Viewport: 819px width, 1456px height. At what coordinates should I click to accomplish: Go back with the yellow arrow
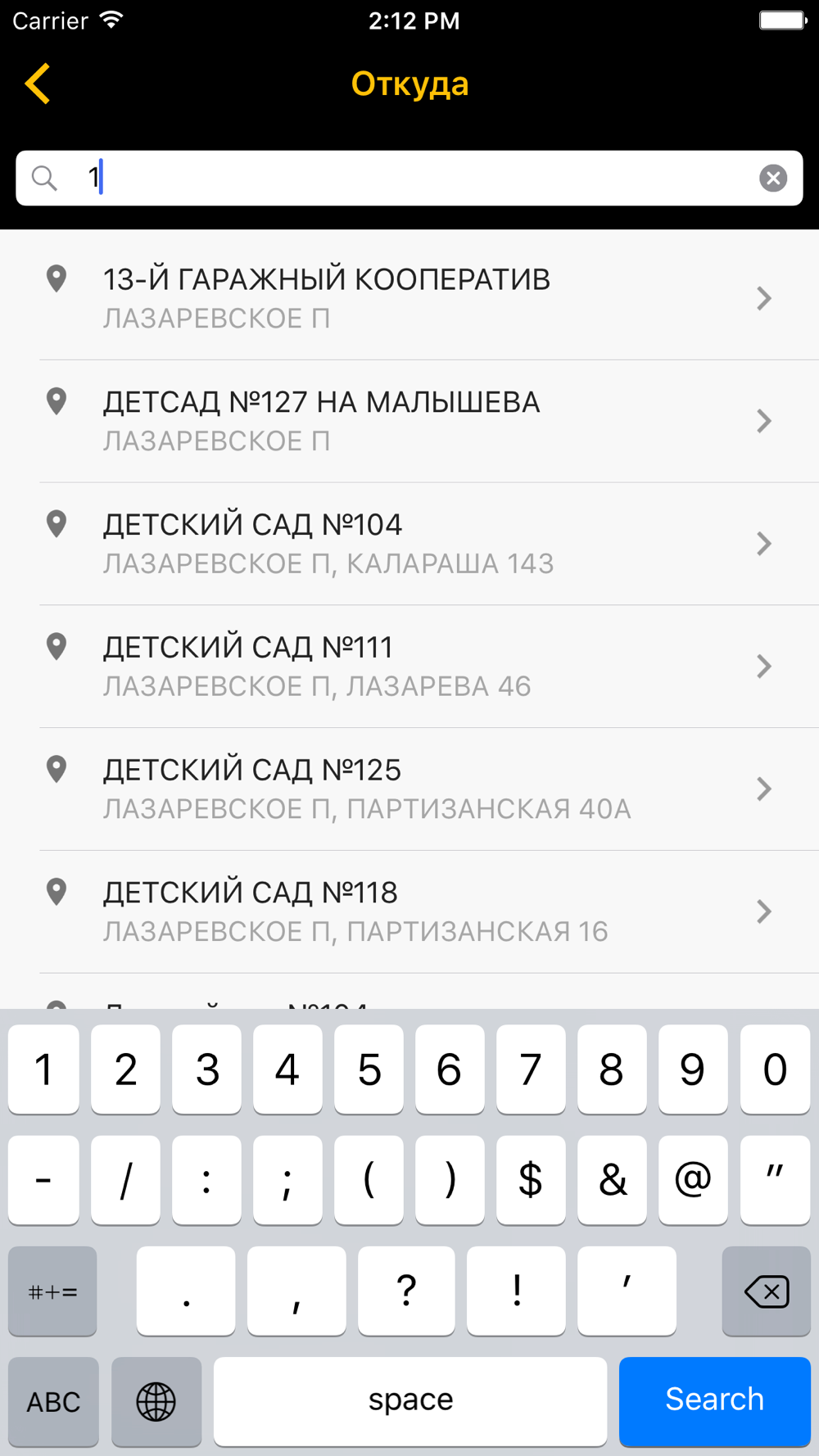pyautogui.click(x=38, y=84)
